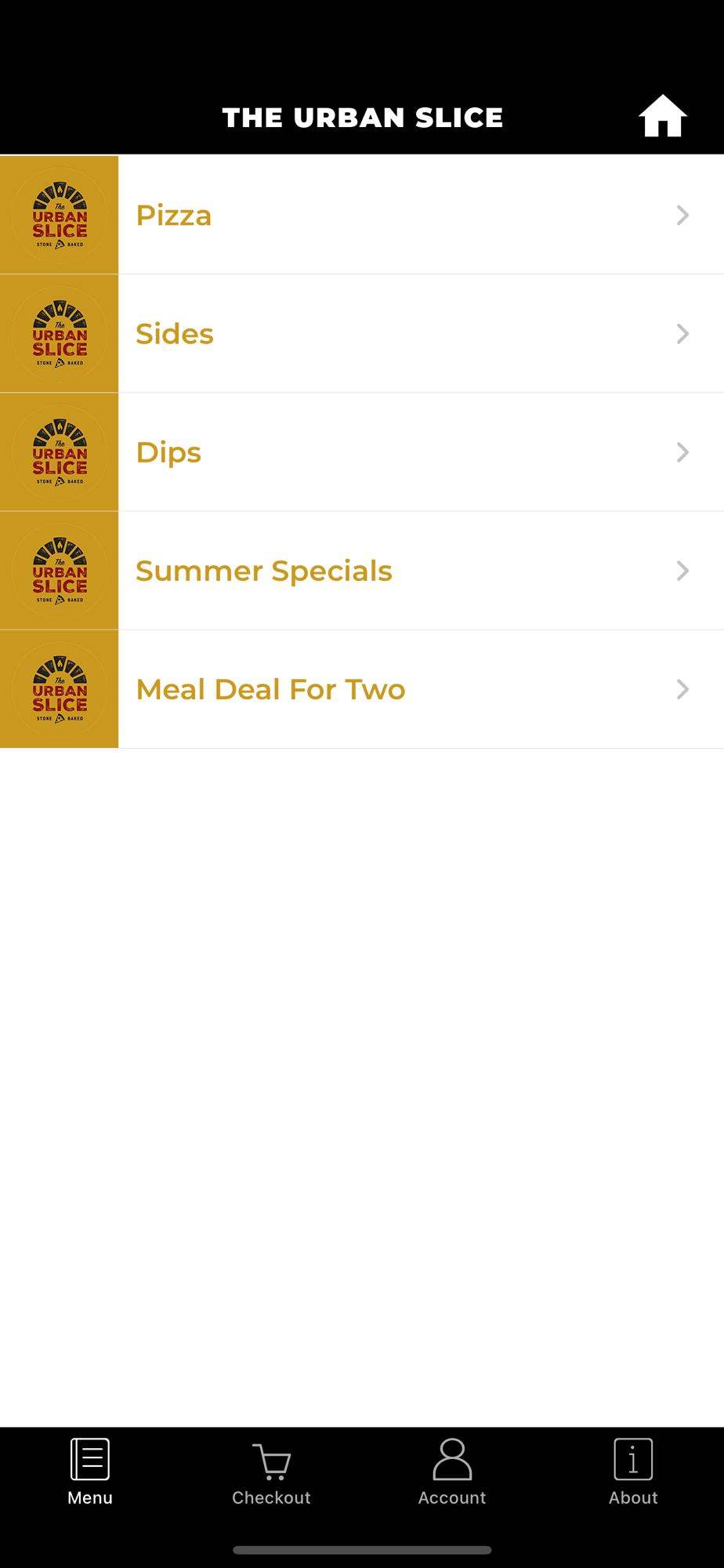View the Dips category
Viewport: 724px width, 1568px height.
pos(362,452)
